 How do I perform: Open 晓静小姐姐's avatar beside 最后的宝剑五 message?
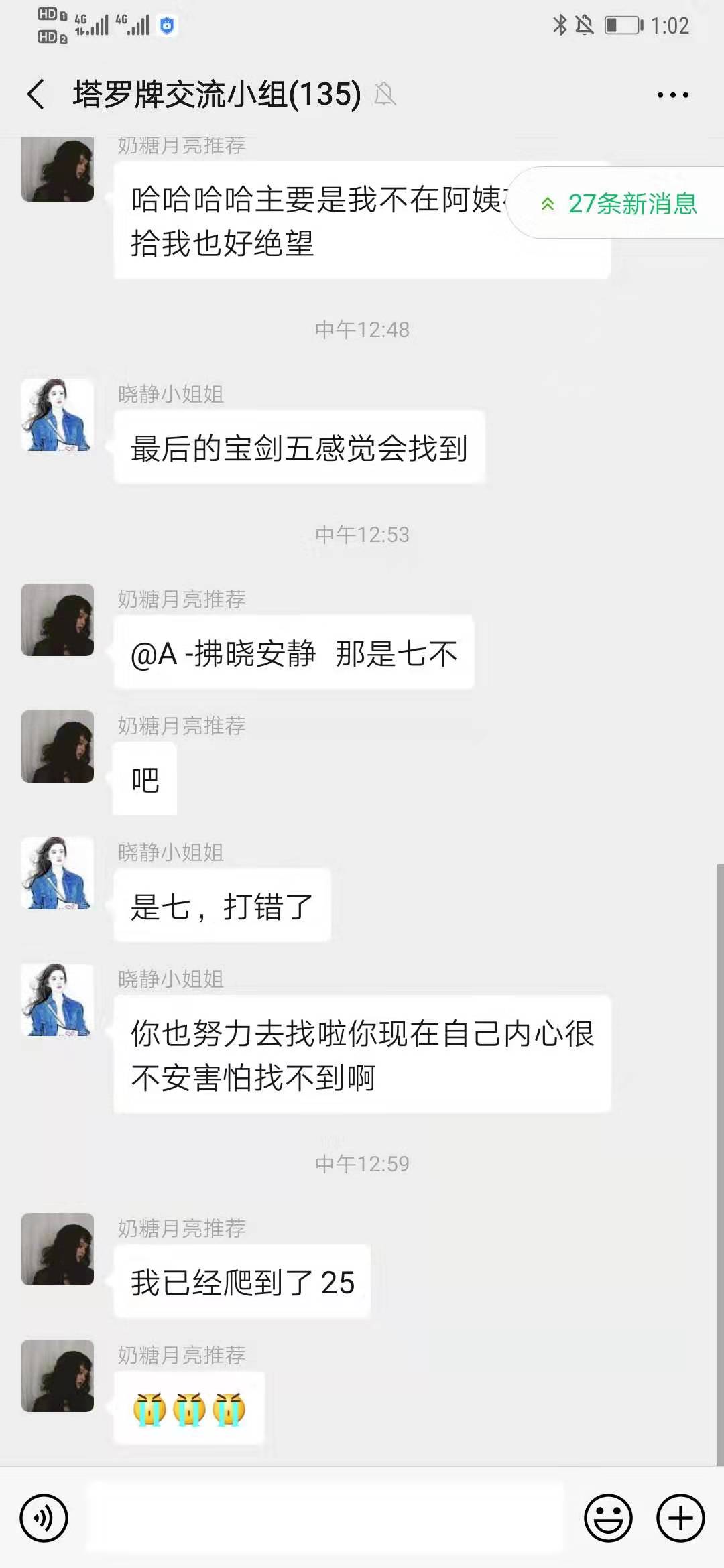[58, 415]
